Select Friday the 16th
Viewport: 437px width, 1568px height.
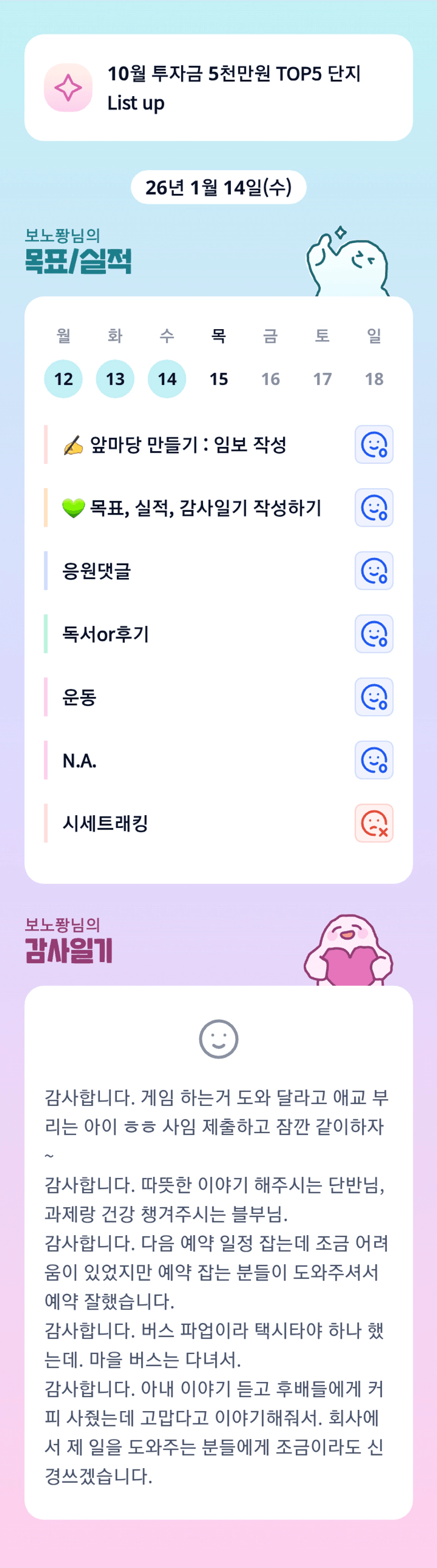click(x=270, y=379)
